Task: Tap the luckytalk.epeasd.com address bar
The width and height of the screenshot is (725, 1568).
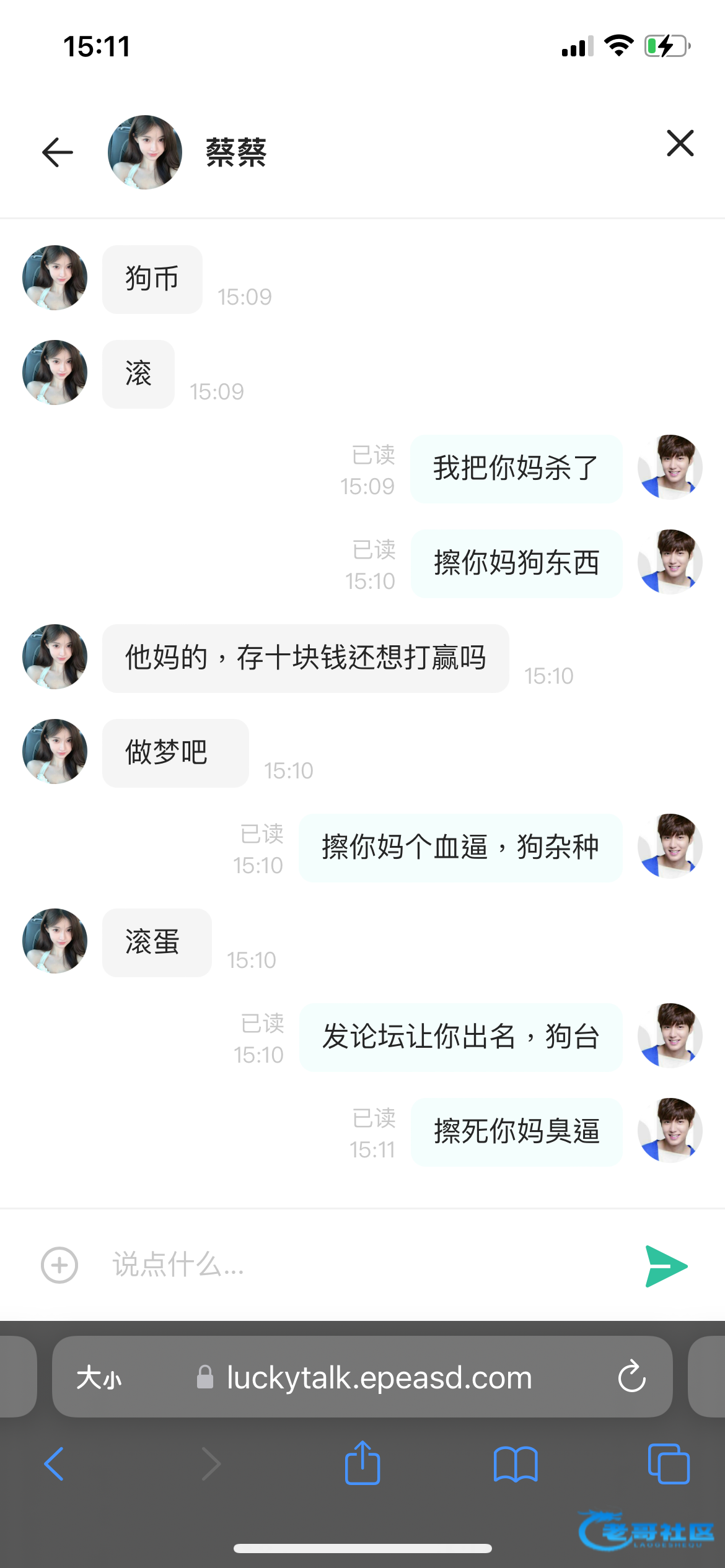Action: 378,1379
